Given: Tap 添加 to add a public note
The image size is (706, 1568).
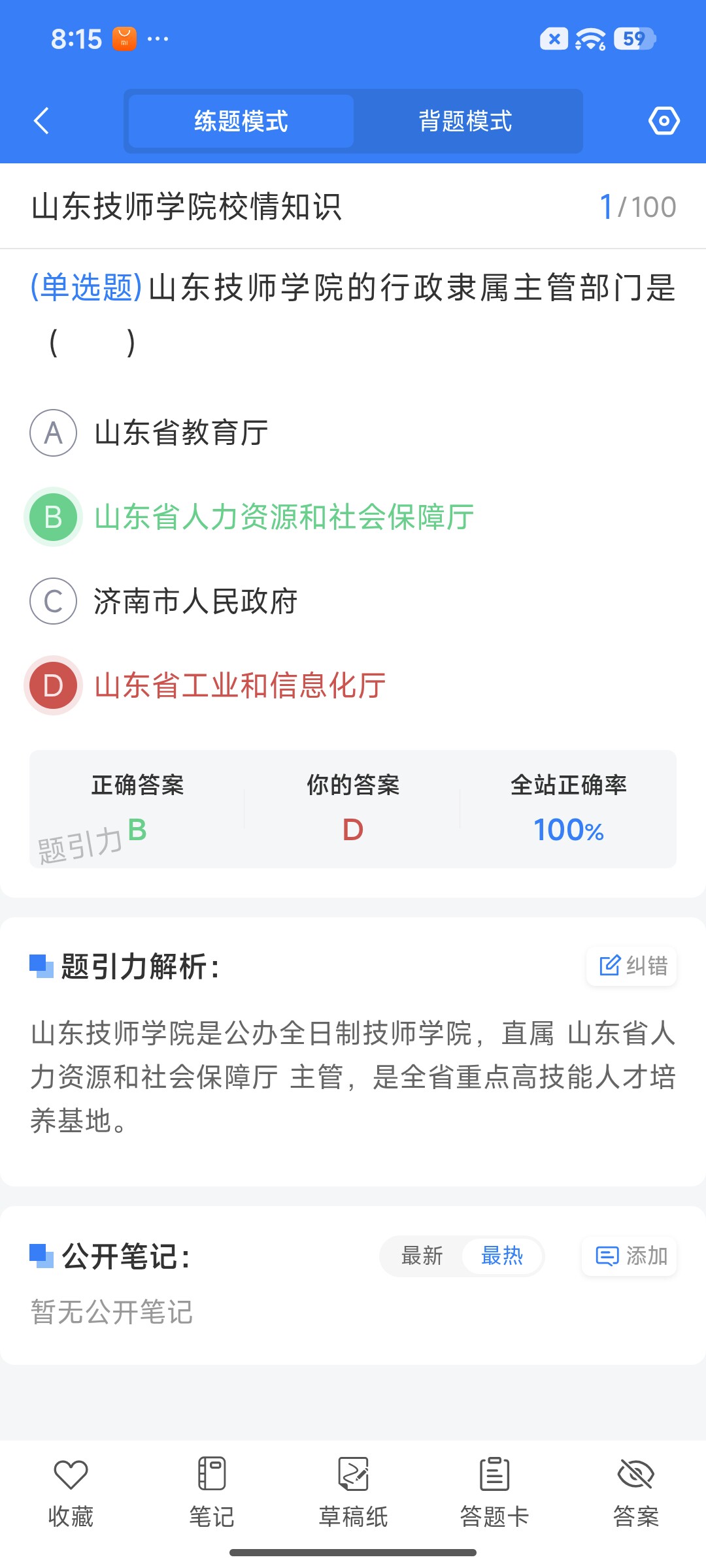Looking at the screenshot, I should 630,1256.
